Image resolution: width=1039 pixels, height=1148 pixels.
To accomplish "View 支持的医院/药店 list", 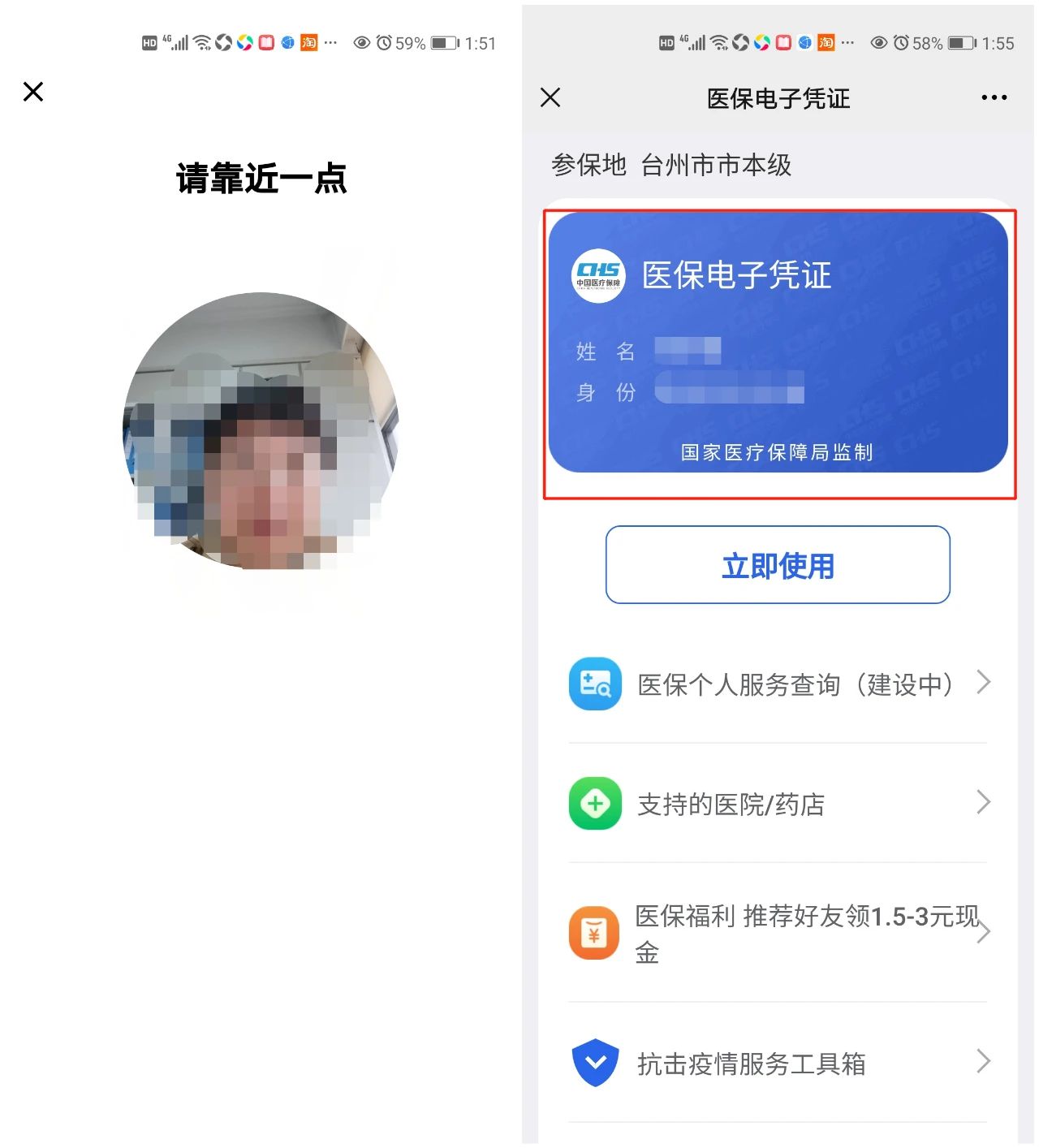I will [x=778, y=804].
